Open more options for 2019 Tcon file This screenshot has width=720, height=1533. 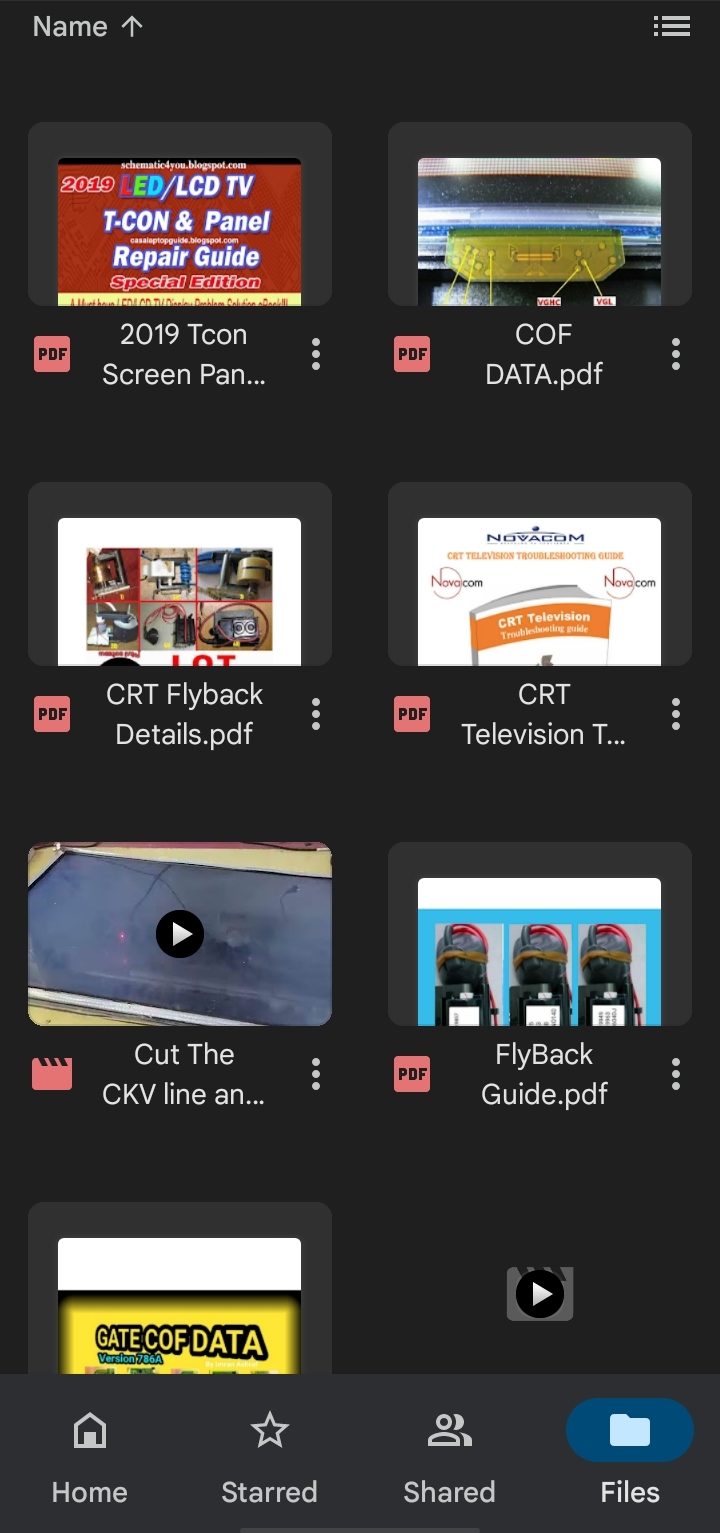(x=316, y=354)
